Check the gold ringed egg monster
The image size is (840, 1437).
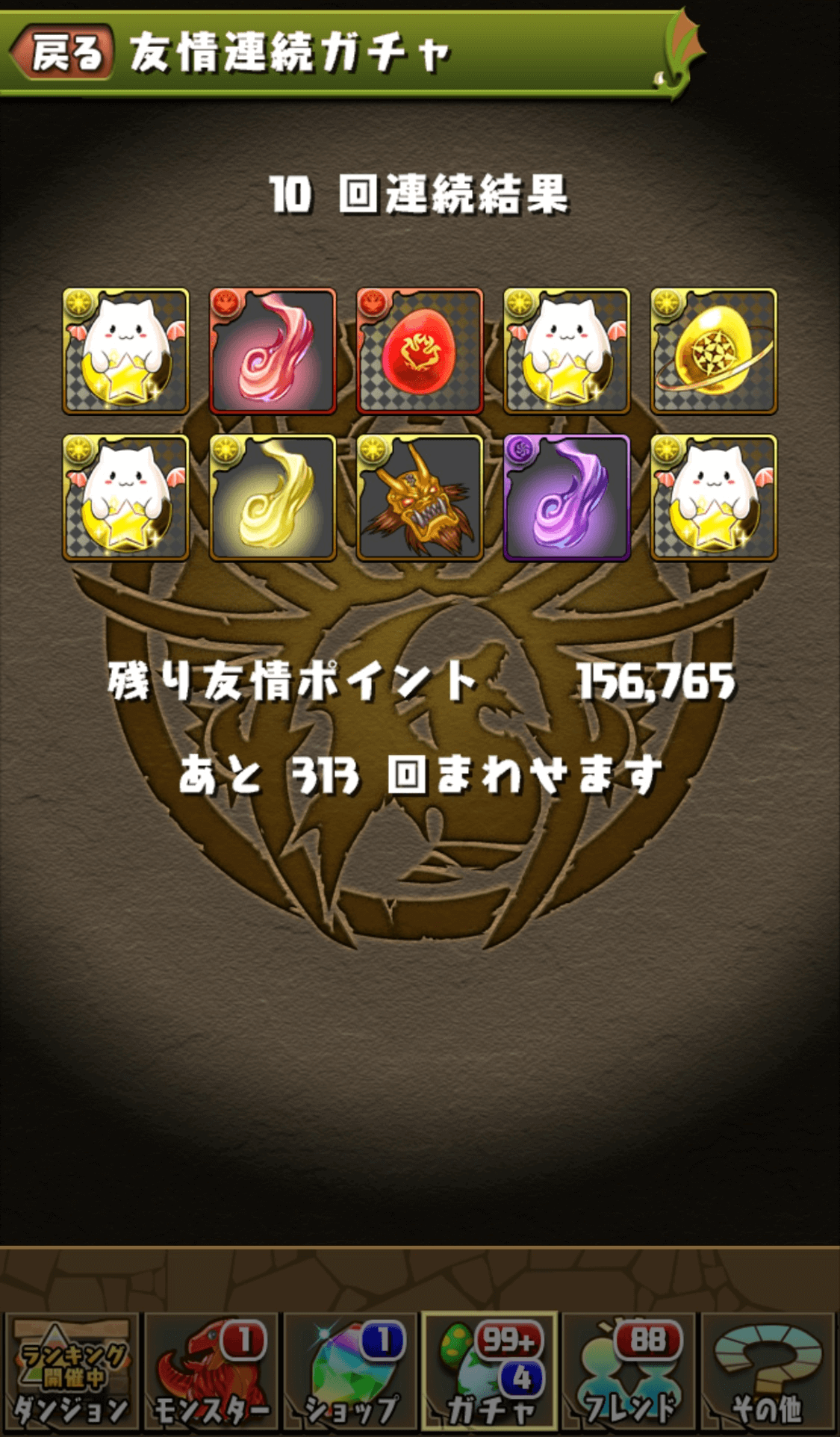[x=714, y=351]
